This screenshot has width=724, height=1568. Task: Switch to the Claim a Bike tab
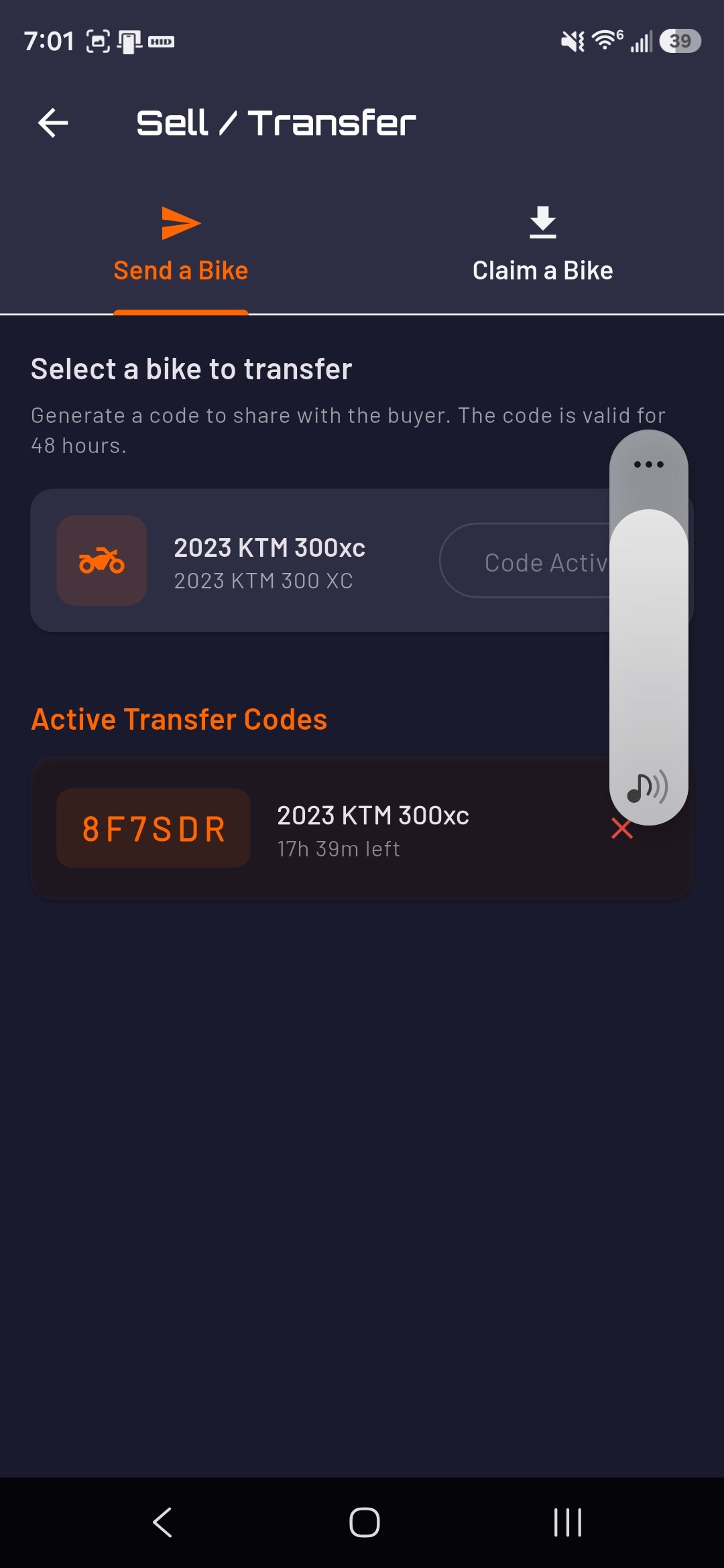click(542, 270)
